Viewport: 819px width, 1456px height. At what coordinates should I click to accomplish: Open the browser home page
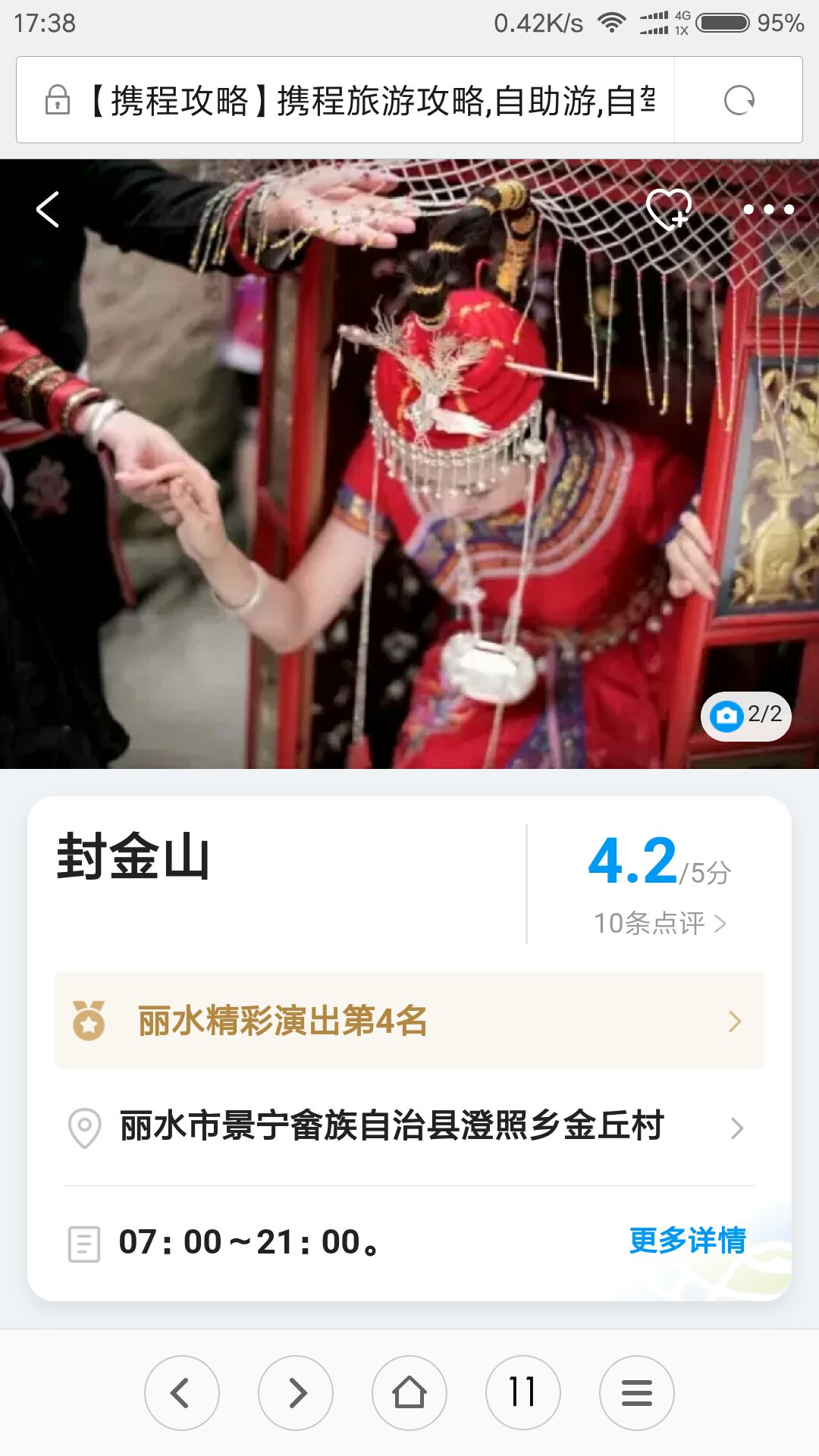[409, 1393]
